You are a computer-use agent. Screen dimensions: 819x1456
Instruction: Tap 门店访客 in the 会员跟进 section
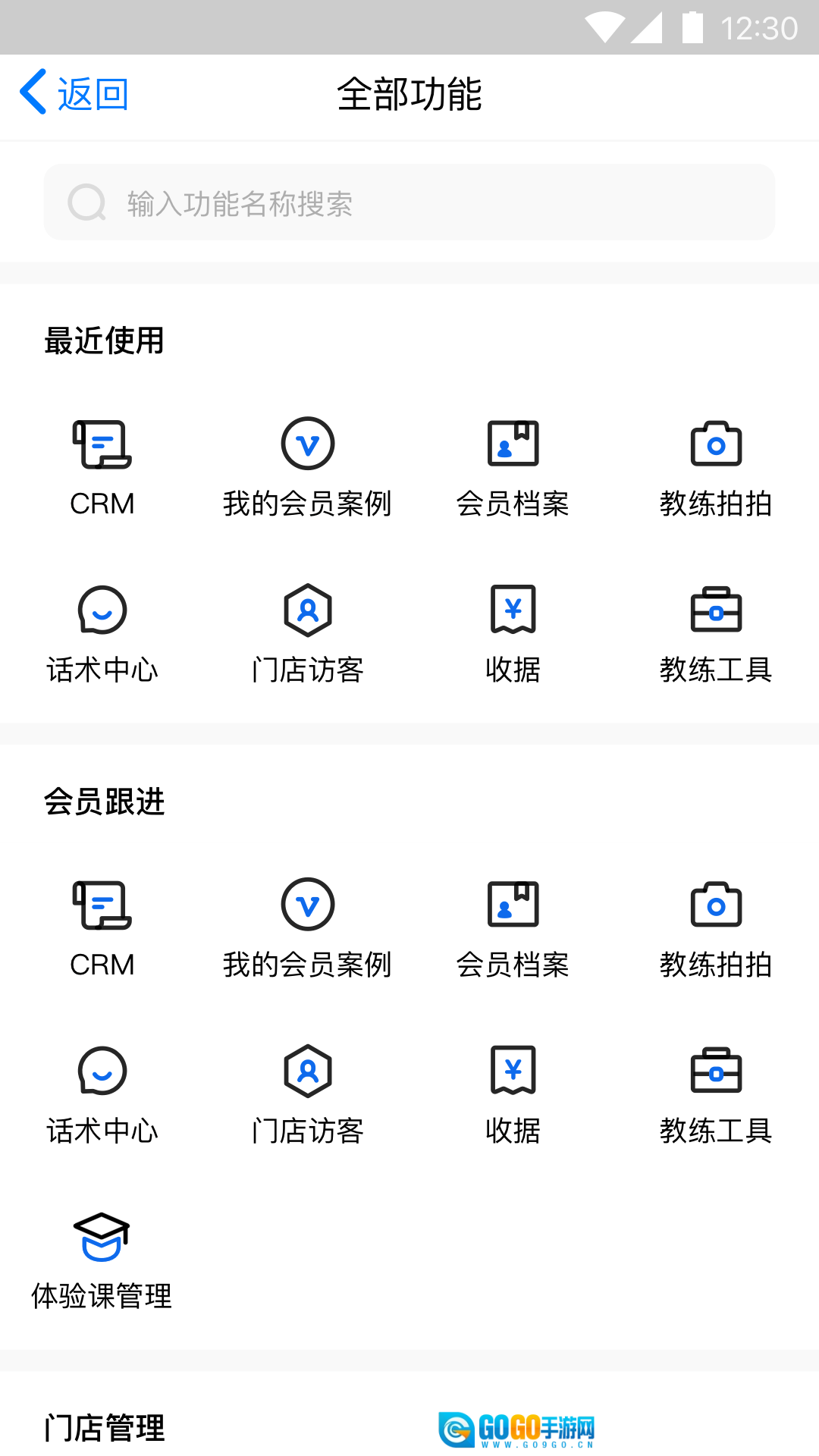coord(307,1094)
